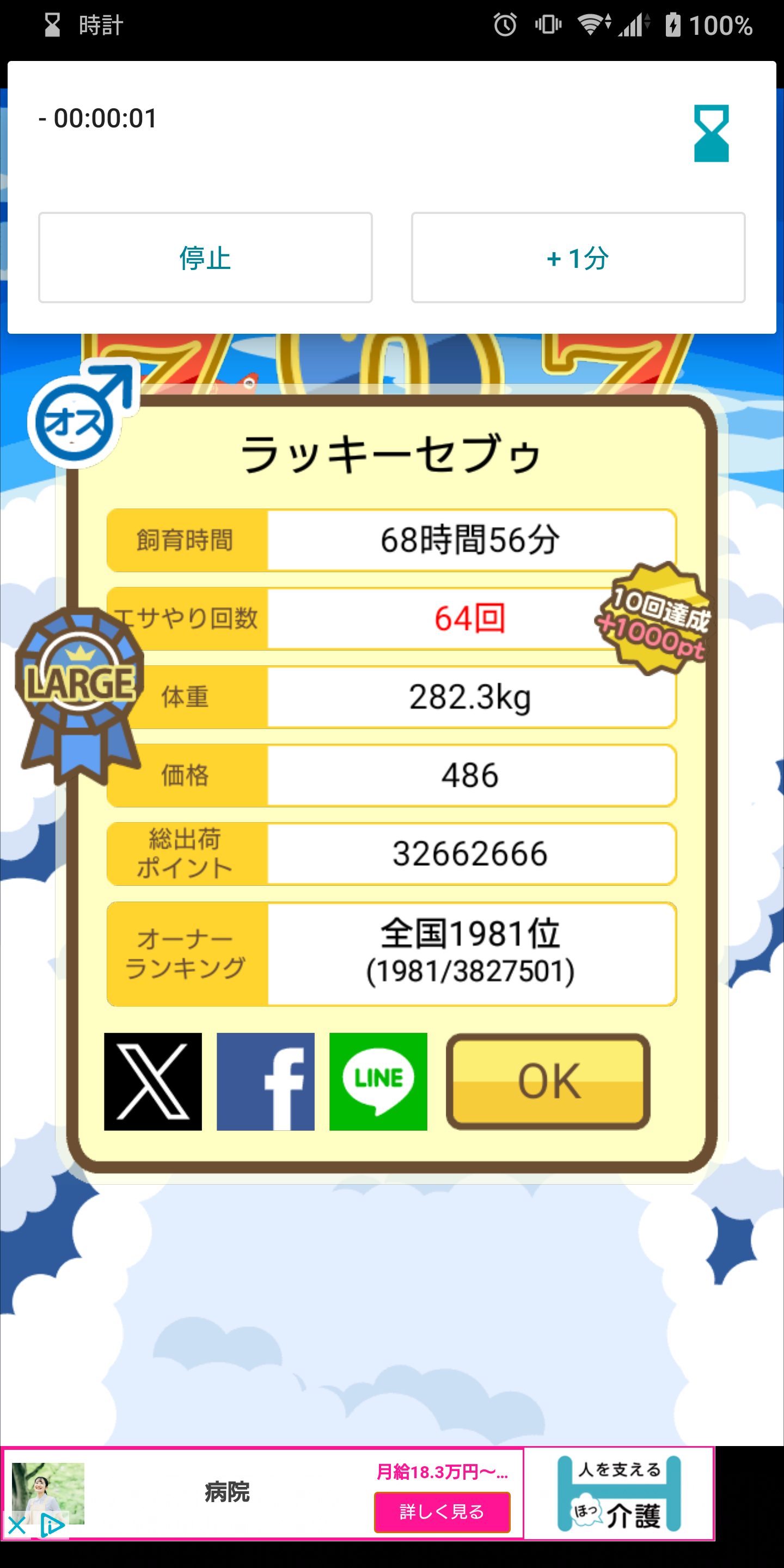784x1568 pixels.
Task: Tap 詳しく見る in the ad banner
Action: click(x=442, y=1511)
